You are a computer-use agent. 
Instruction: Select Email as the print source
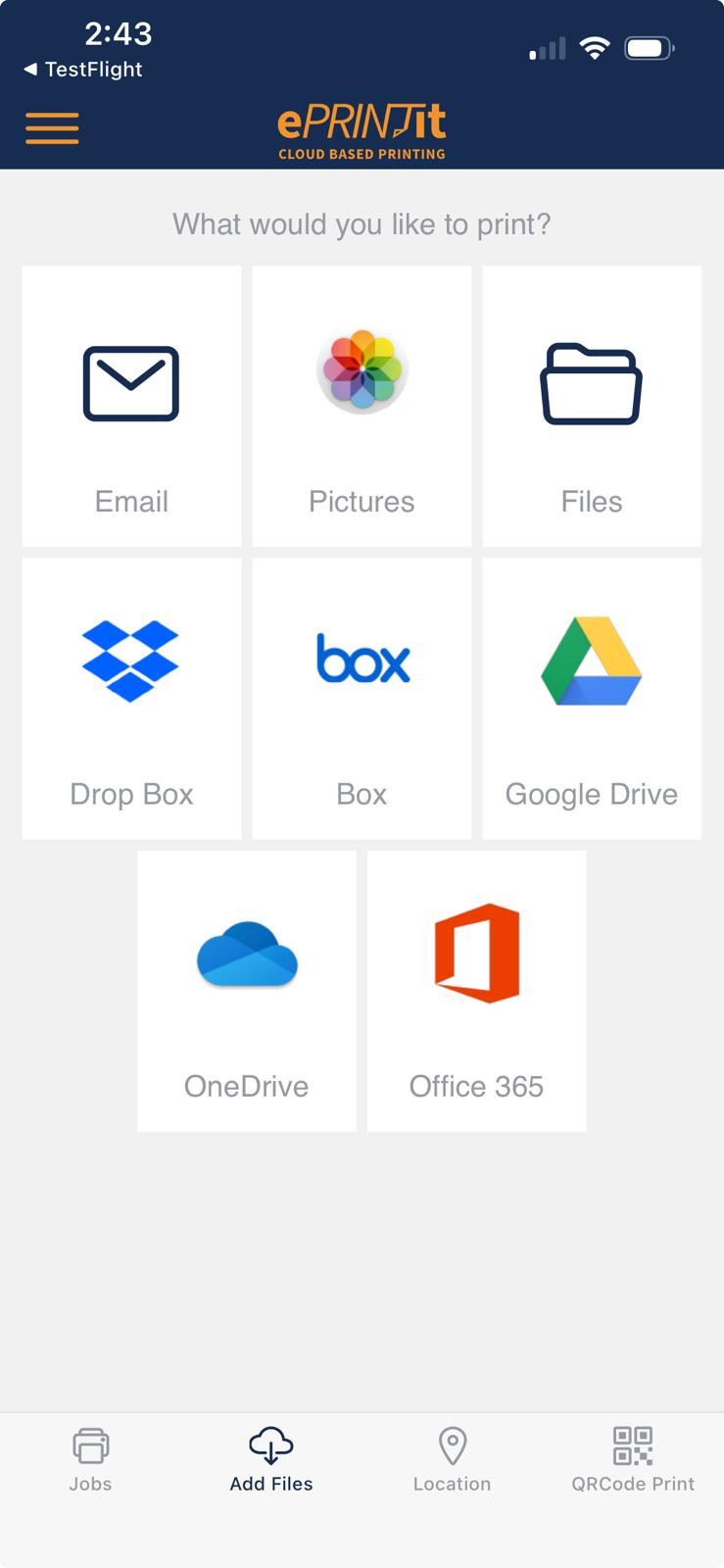click(131, 406)
